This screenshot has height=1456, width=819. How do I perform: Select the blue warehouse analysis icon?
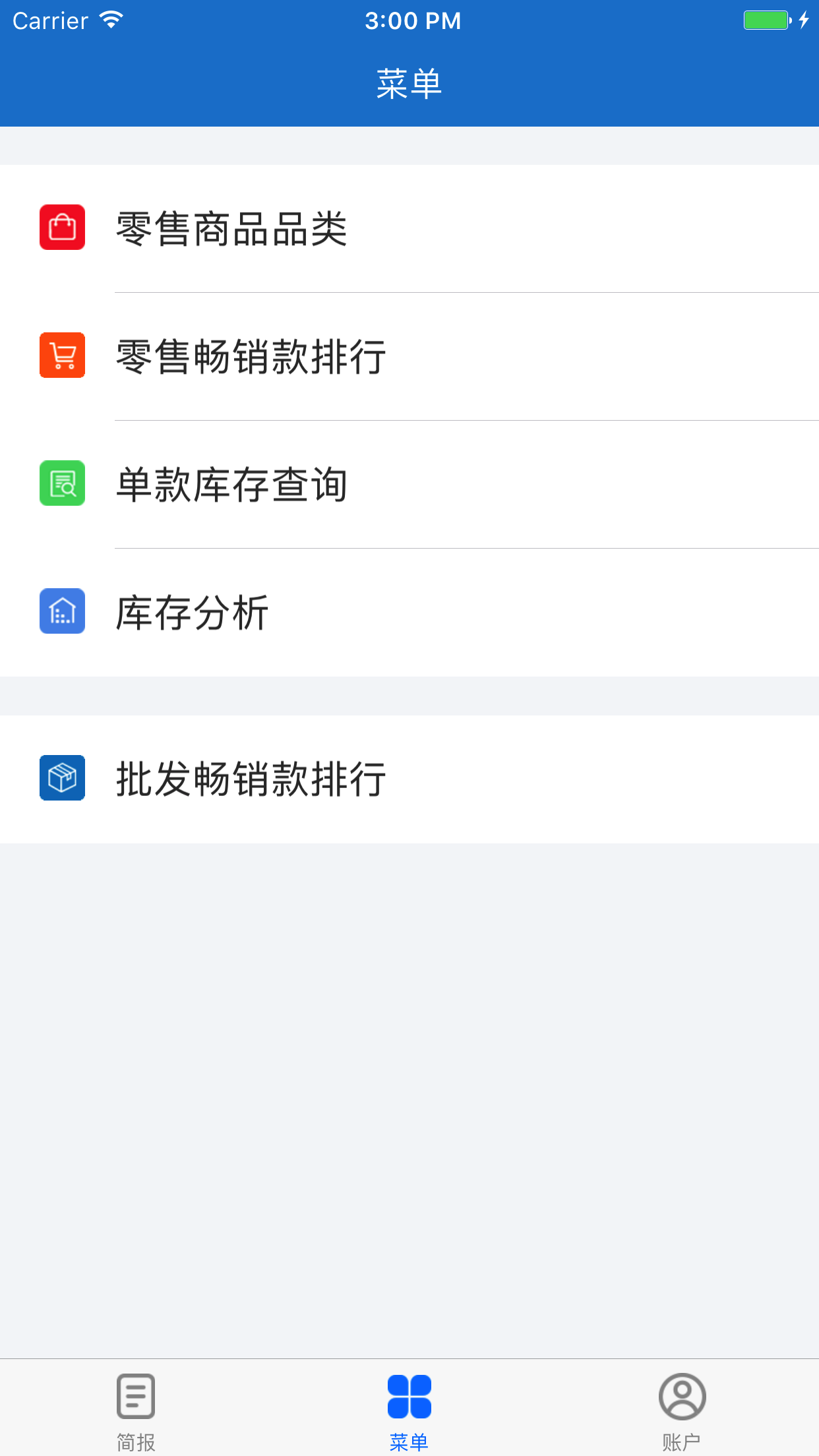[x=62, y=612]
